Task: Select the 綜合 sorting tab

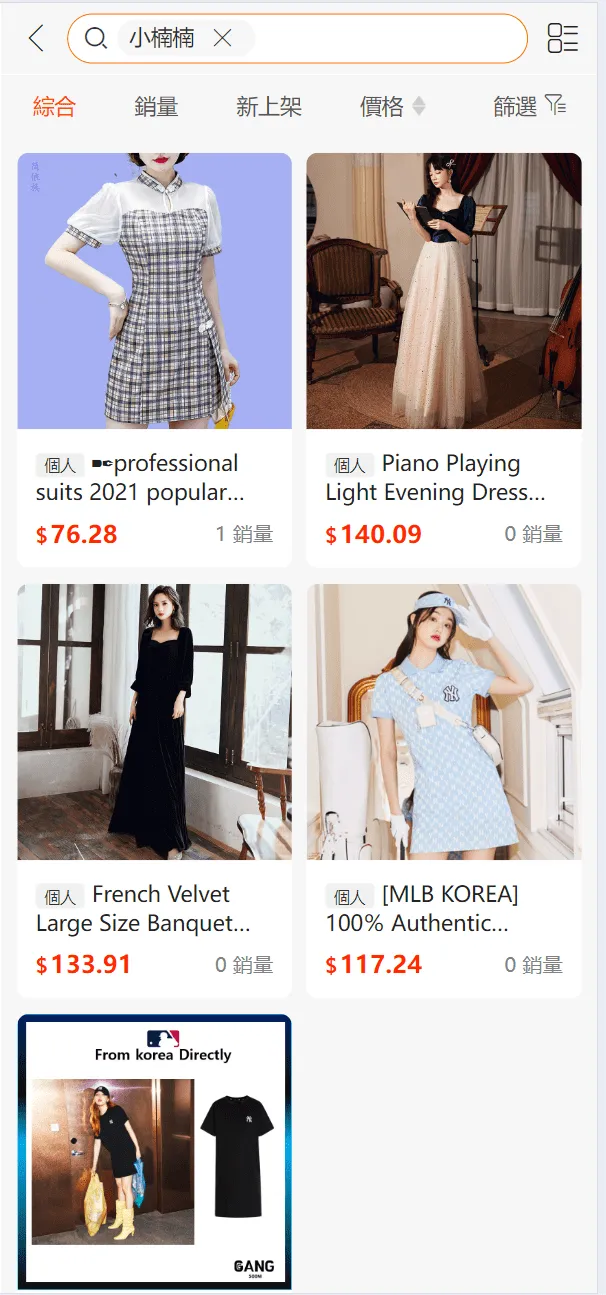Action: 54,106
